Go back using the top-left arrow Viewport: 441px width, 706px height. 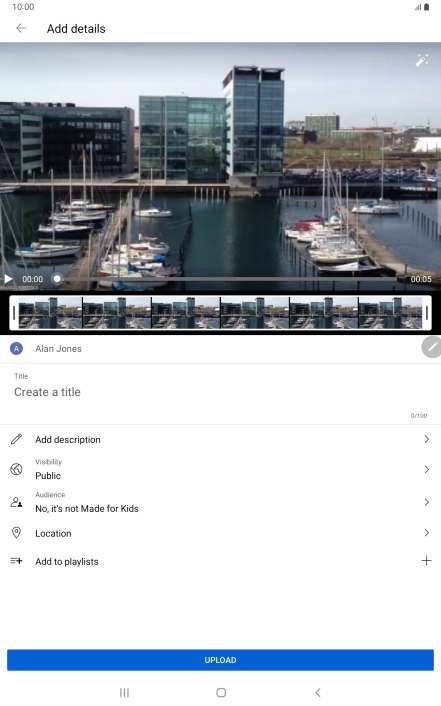point(21,28)
